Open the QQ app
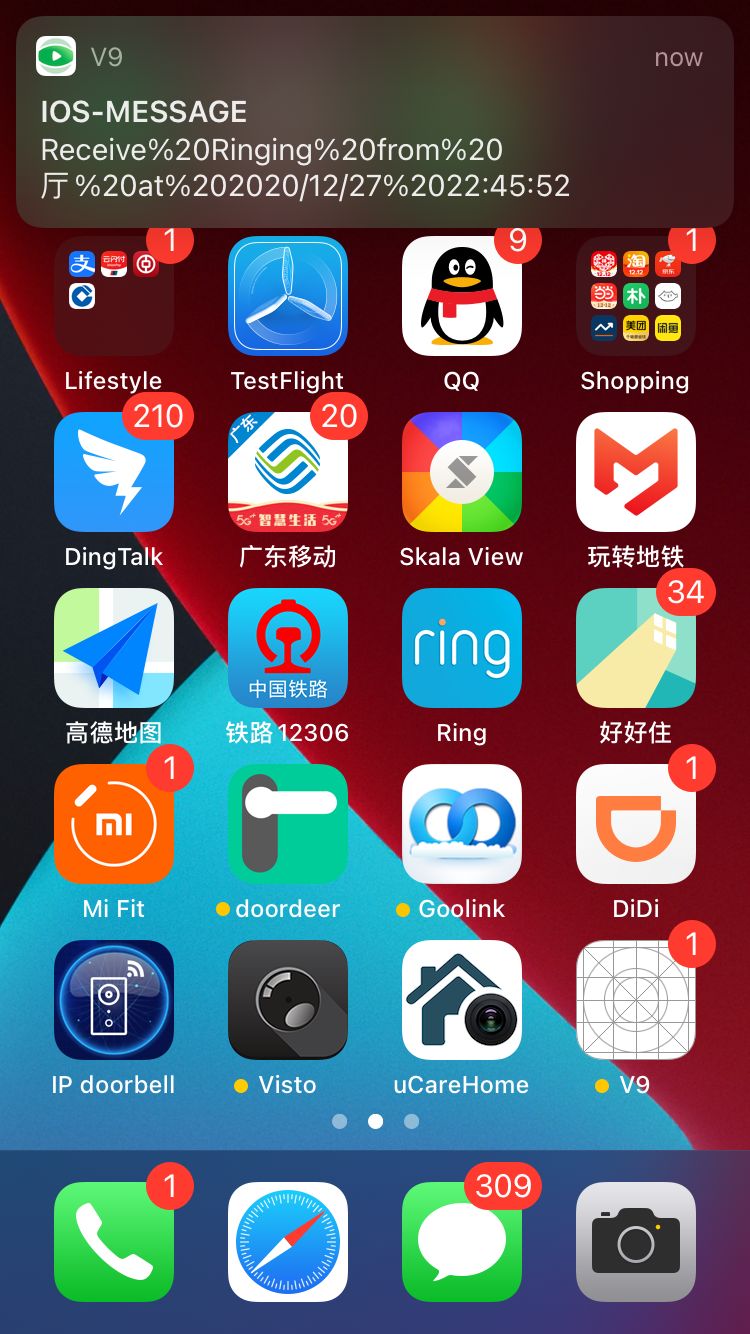Image resolution: width=750 pixels, height=1334 pixels. coord(462,296)
